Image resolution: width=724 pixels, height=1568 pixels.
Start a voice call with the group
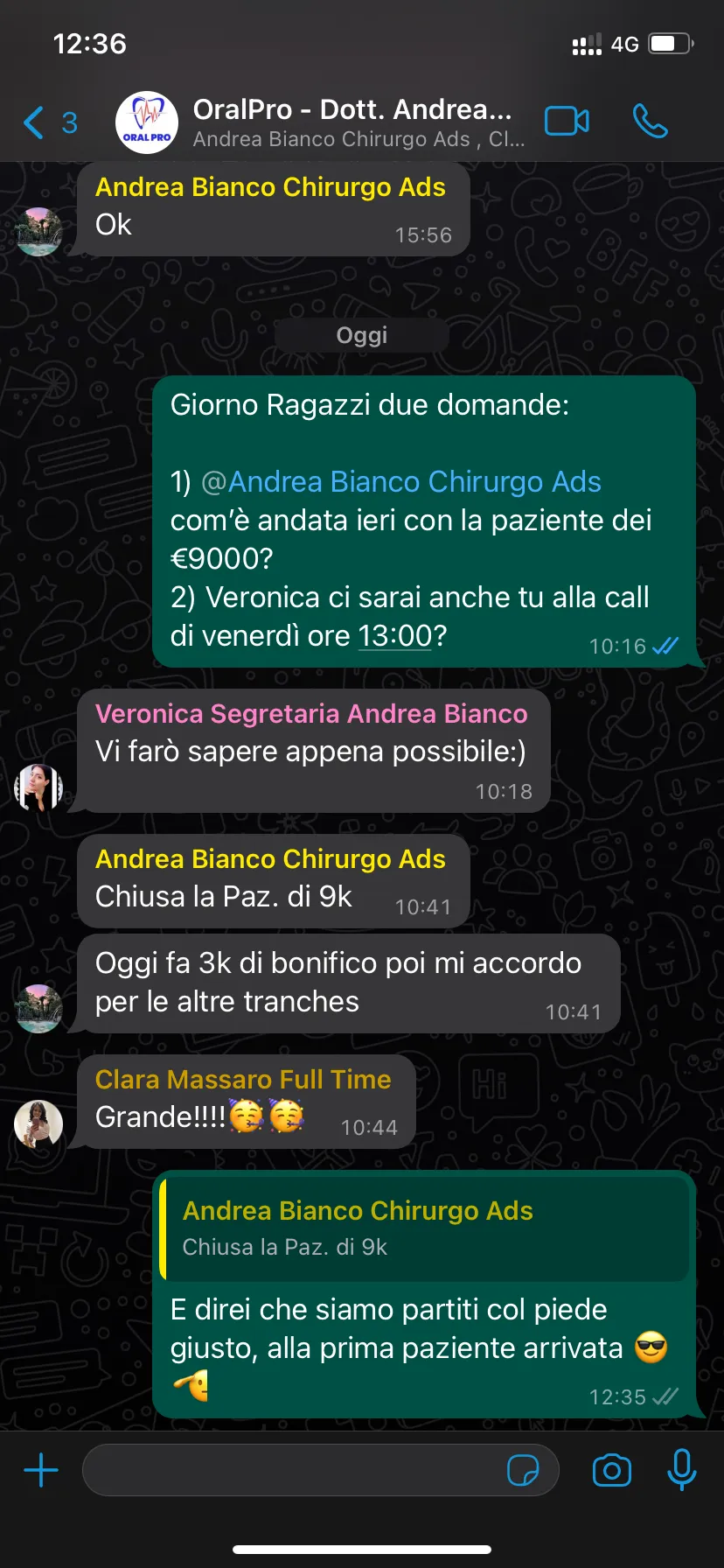coord(651,121)
